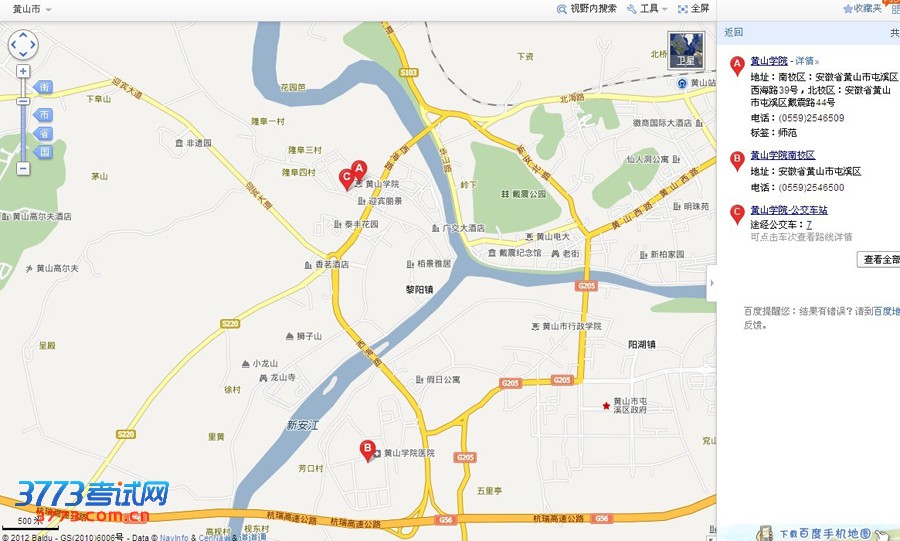
Task: Open the 黄山学院南校区 result link
Action: click(x=783, y=156)
